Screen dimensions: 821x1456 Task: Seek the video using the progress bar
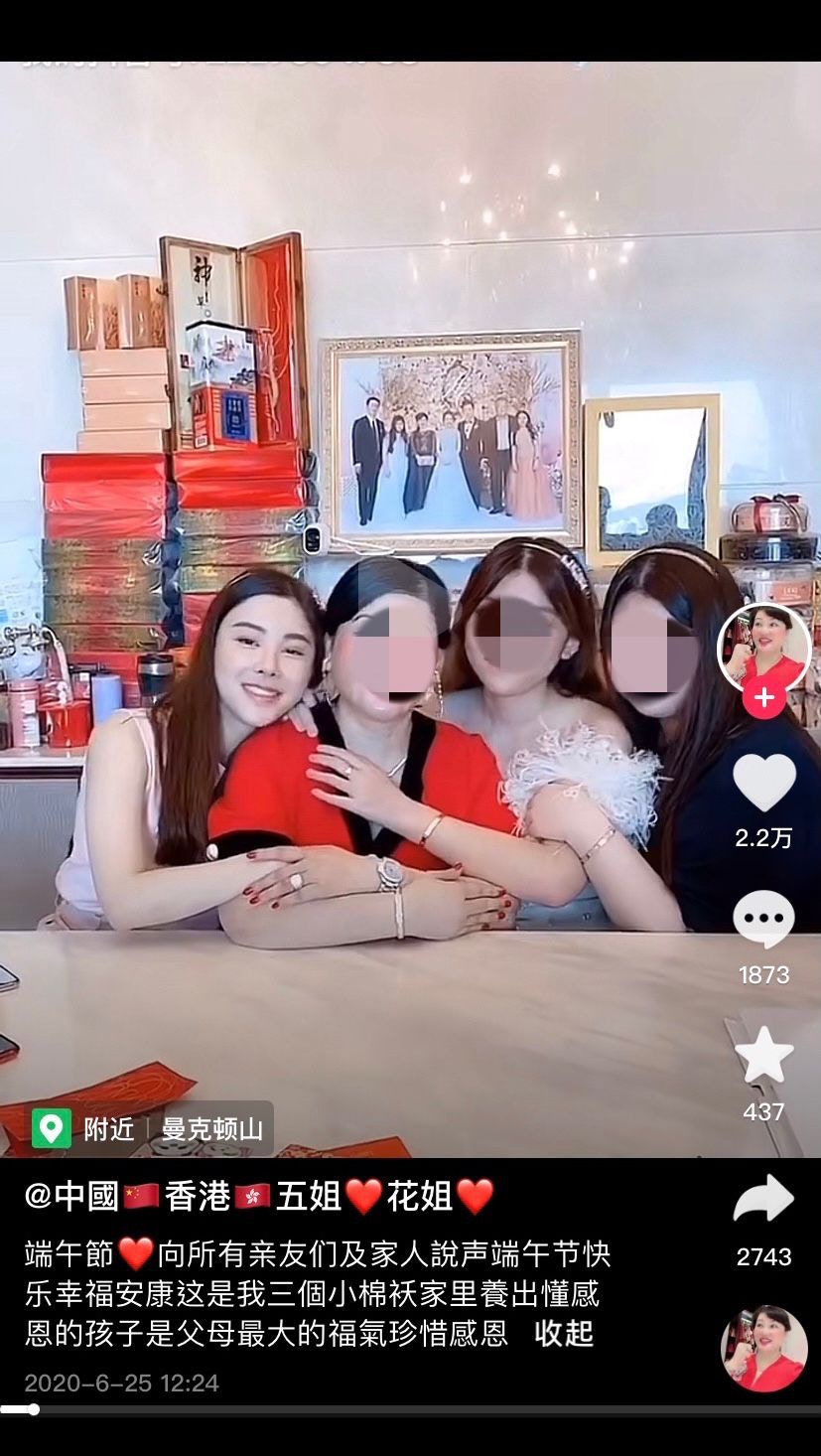click(x=410, y=1409)
